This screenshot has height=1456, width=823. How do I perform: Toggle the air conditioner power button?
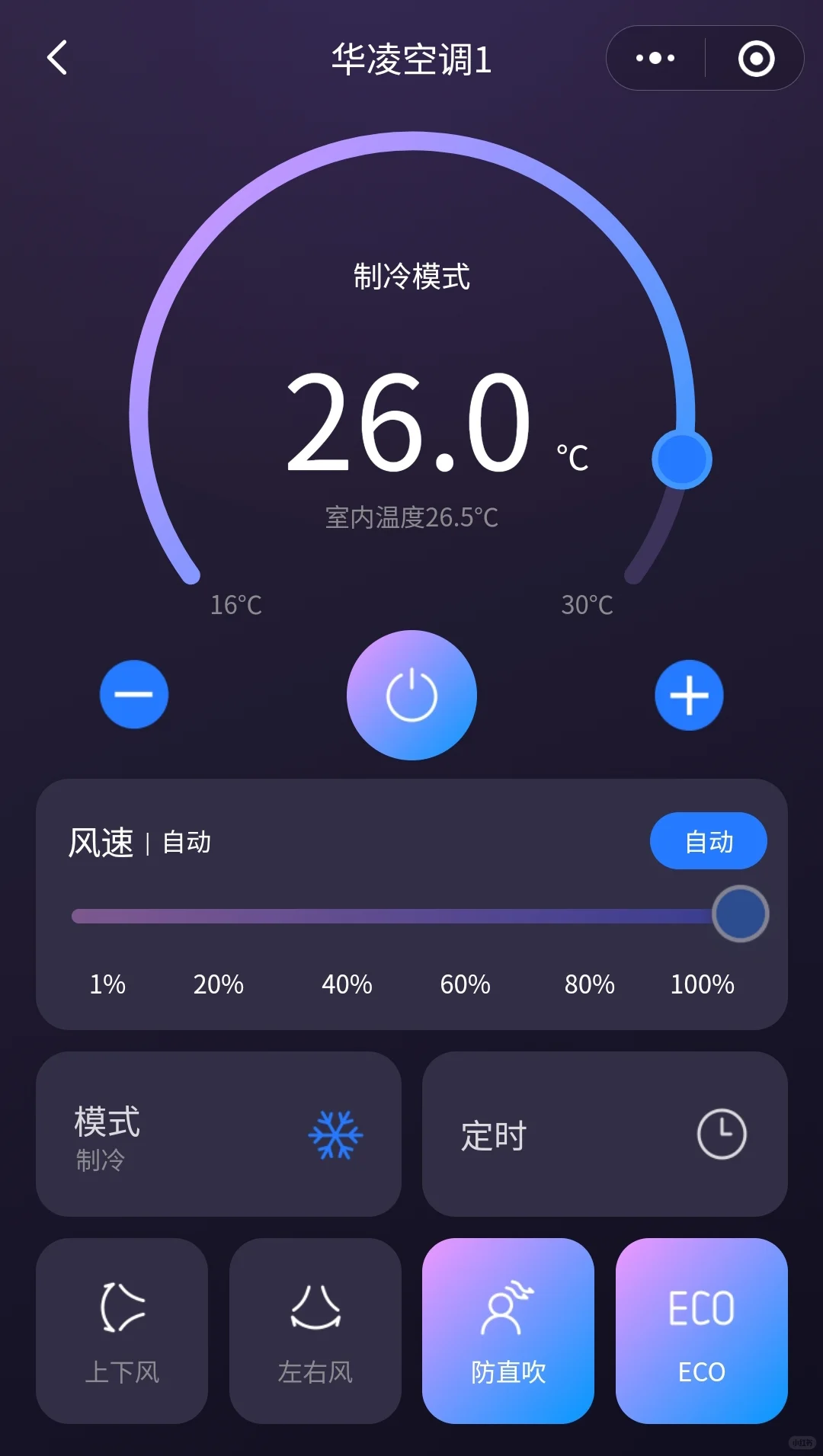pyautogui.click(x=411, y=695)
